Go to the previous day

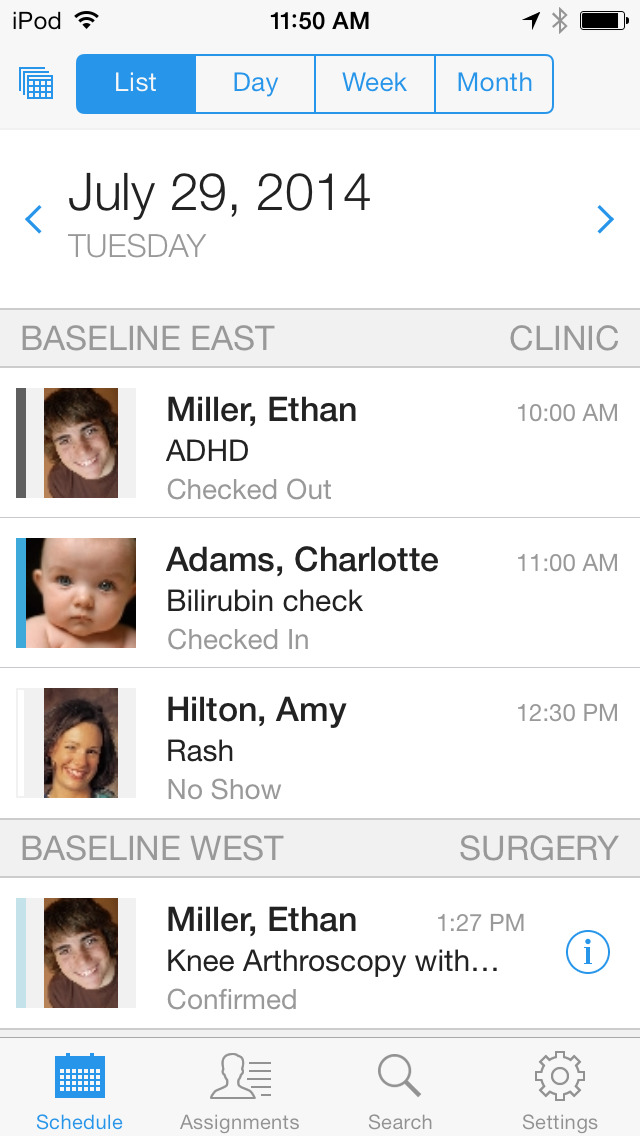click(34, 219)
